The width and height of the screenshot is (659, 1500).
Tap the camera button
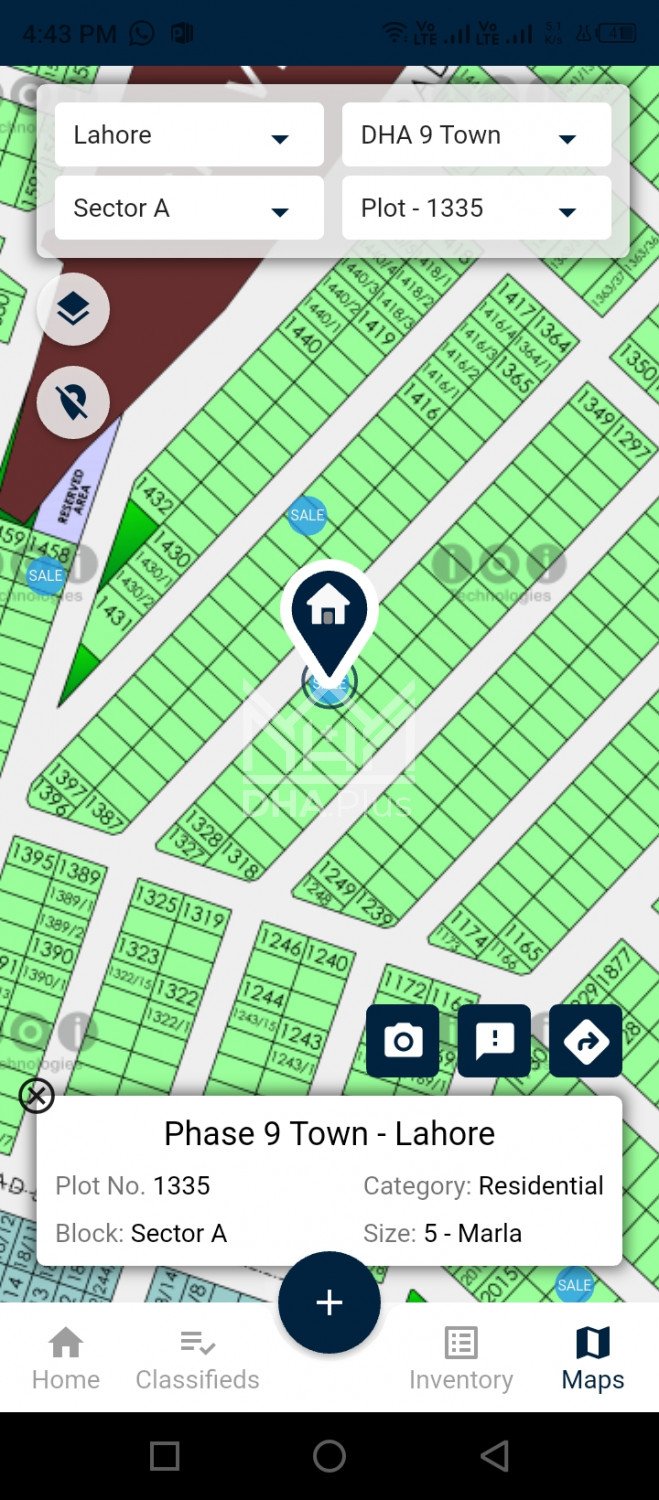[402, 1041]
